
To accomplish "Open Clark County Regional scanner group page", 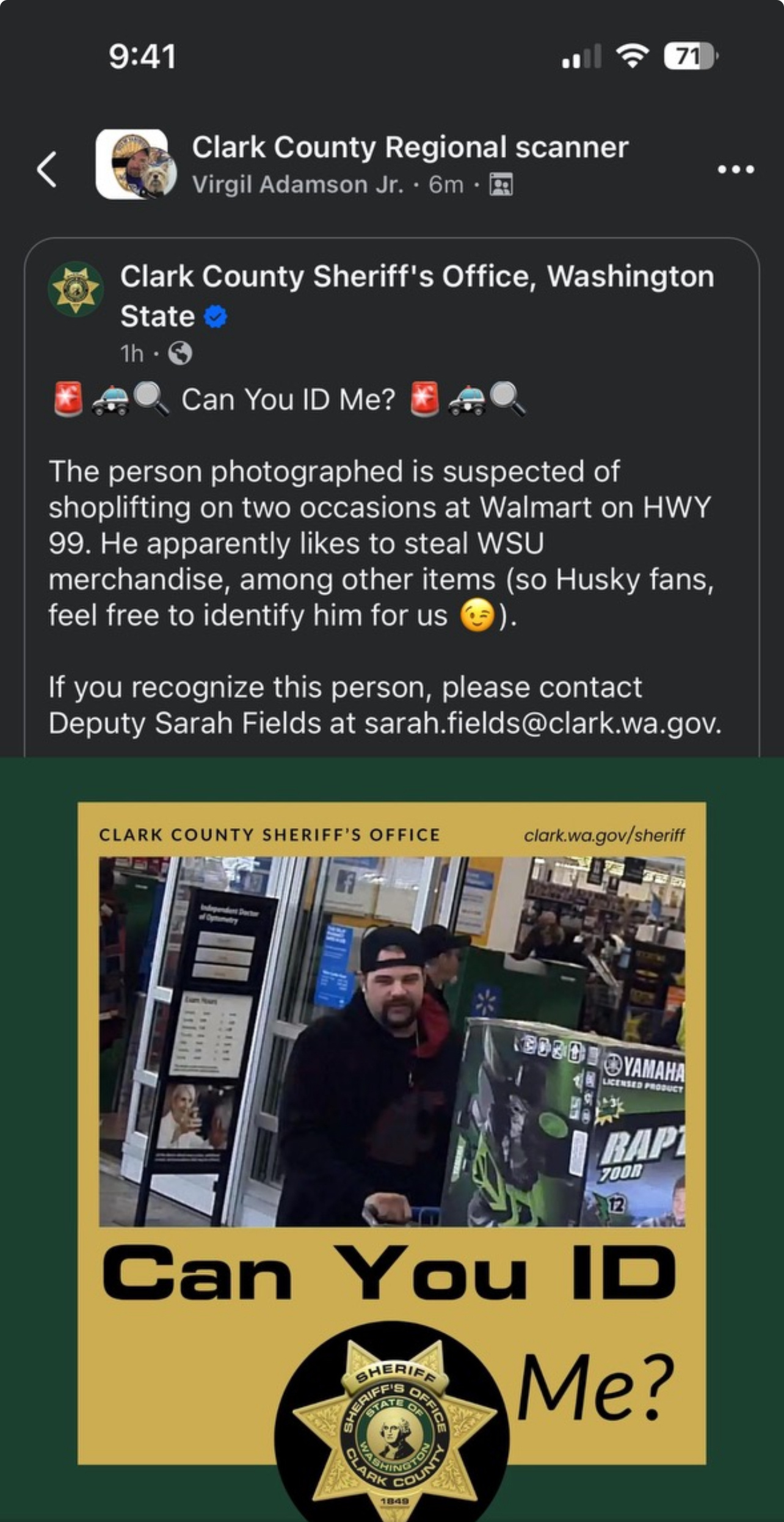I will [410, 148].
